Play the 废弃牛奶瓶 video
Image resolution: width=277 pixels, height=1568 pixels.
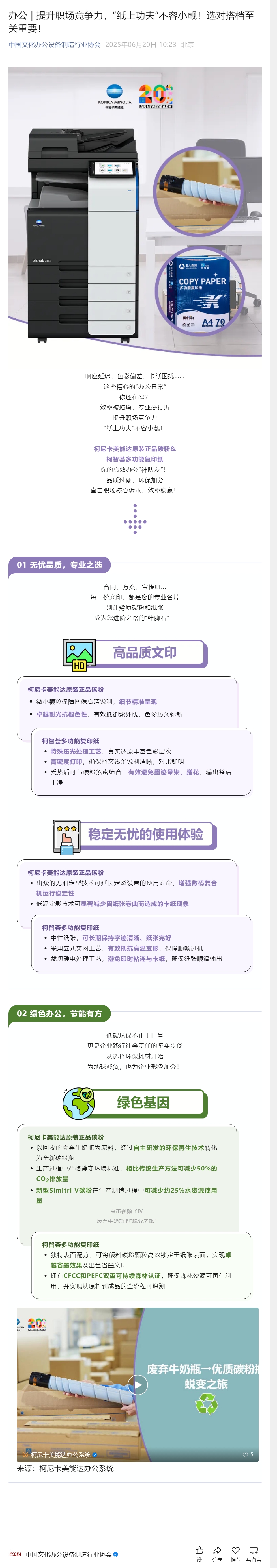click(x=138, y=1385)
